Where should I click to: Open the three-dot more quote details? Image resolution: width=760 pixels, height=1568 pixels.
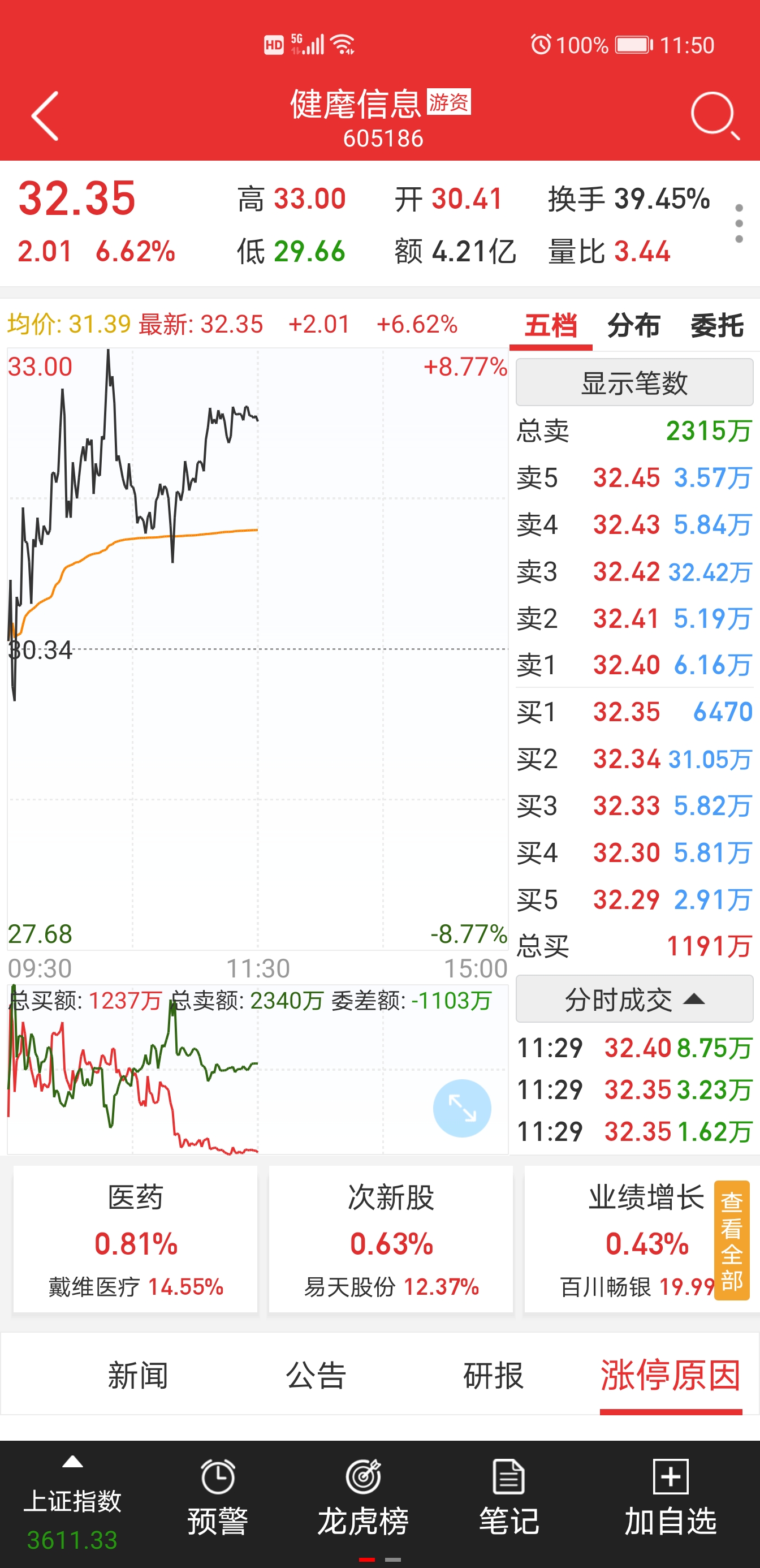[x=739, y=223]
